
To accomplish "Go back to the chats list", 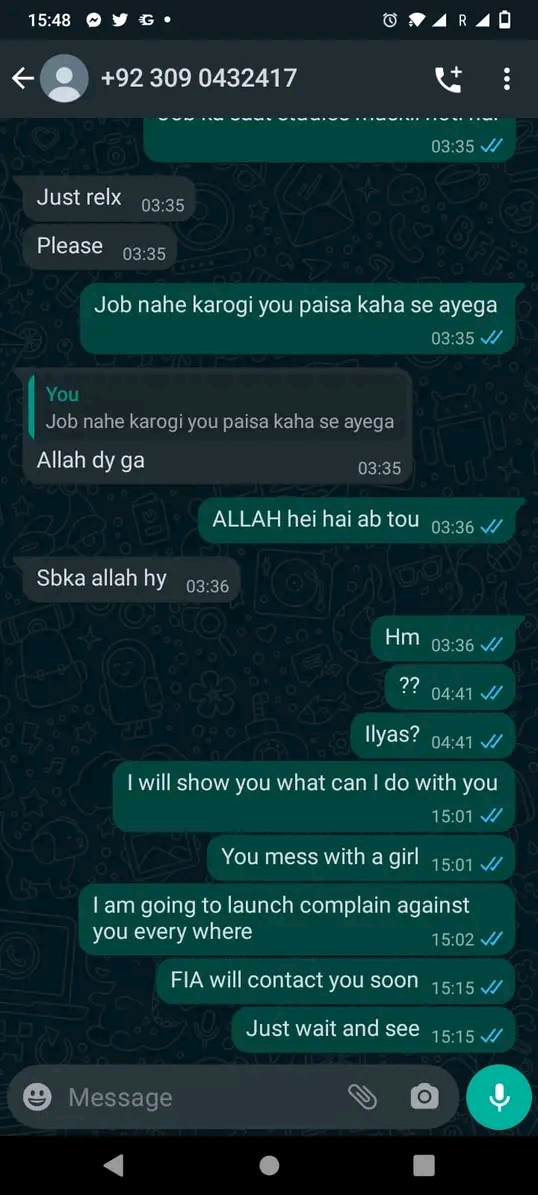I will click(23, 78).
